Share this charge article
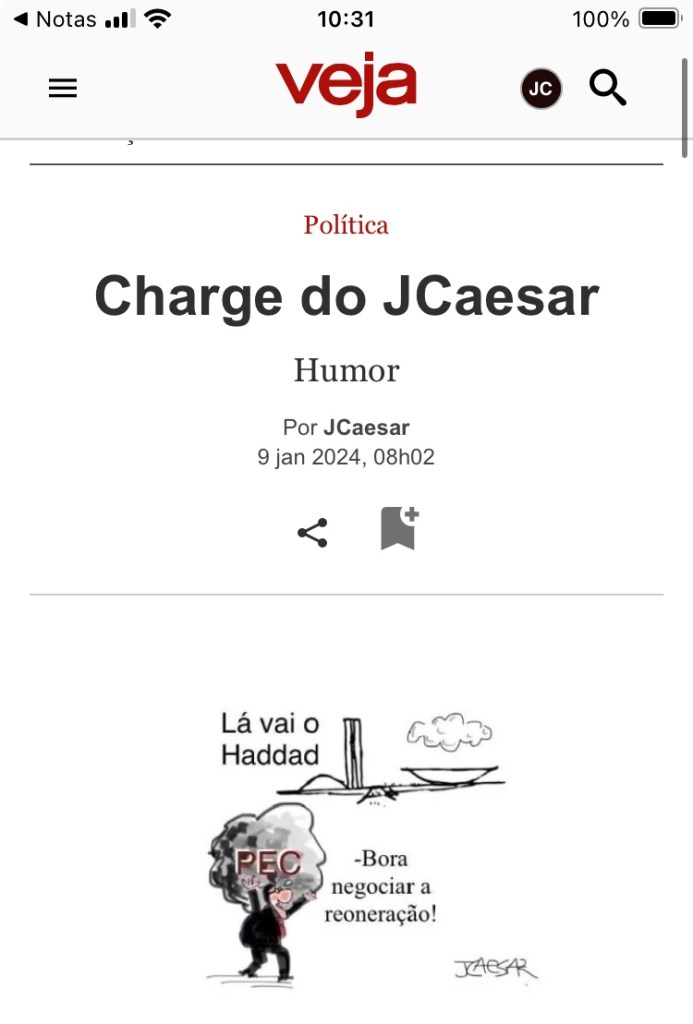693x1024 pixels. coord(312,532)
